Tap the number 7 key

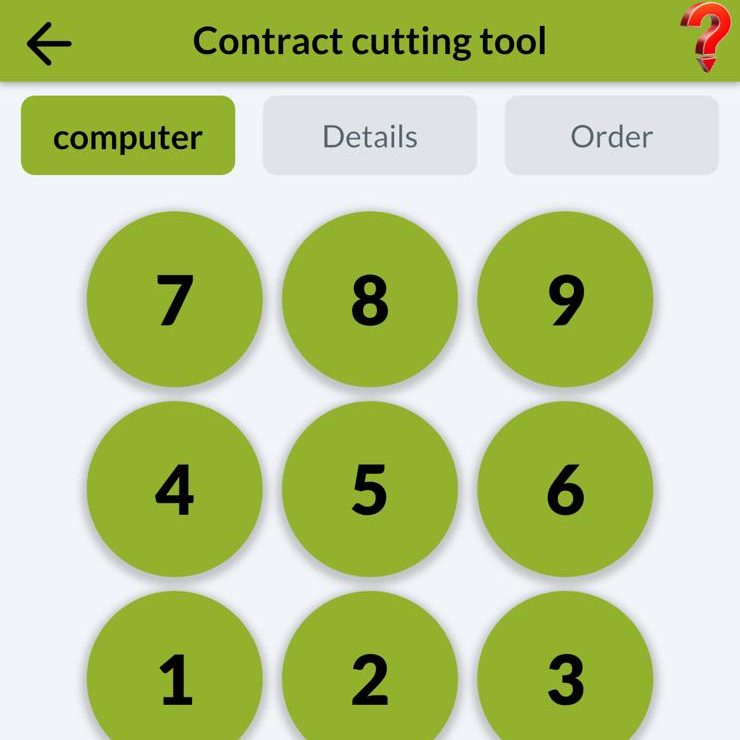175,299
